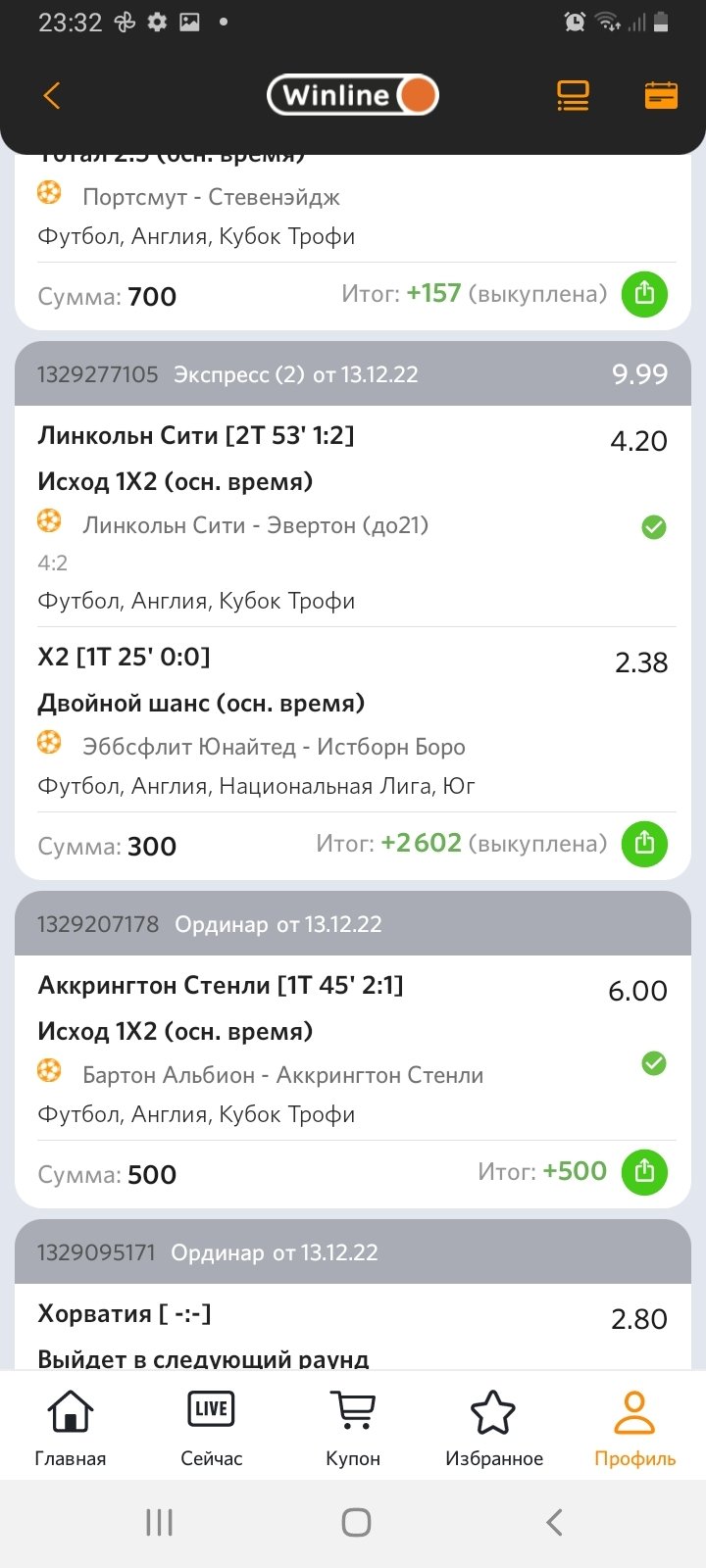Share the Портсмут - Стевенэйдж bet
Viewport: 706px width, 1568px height.
pos(644,294)
